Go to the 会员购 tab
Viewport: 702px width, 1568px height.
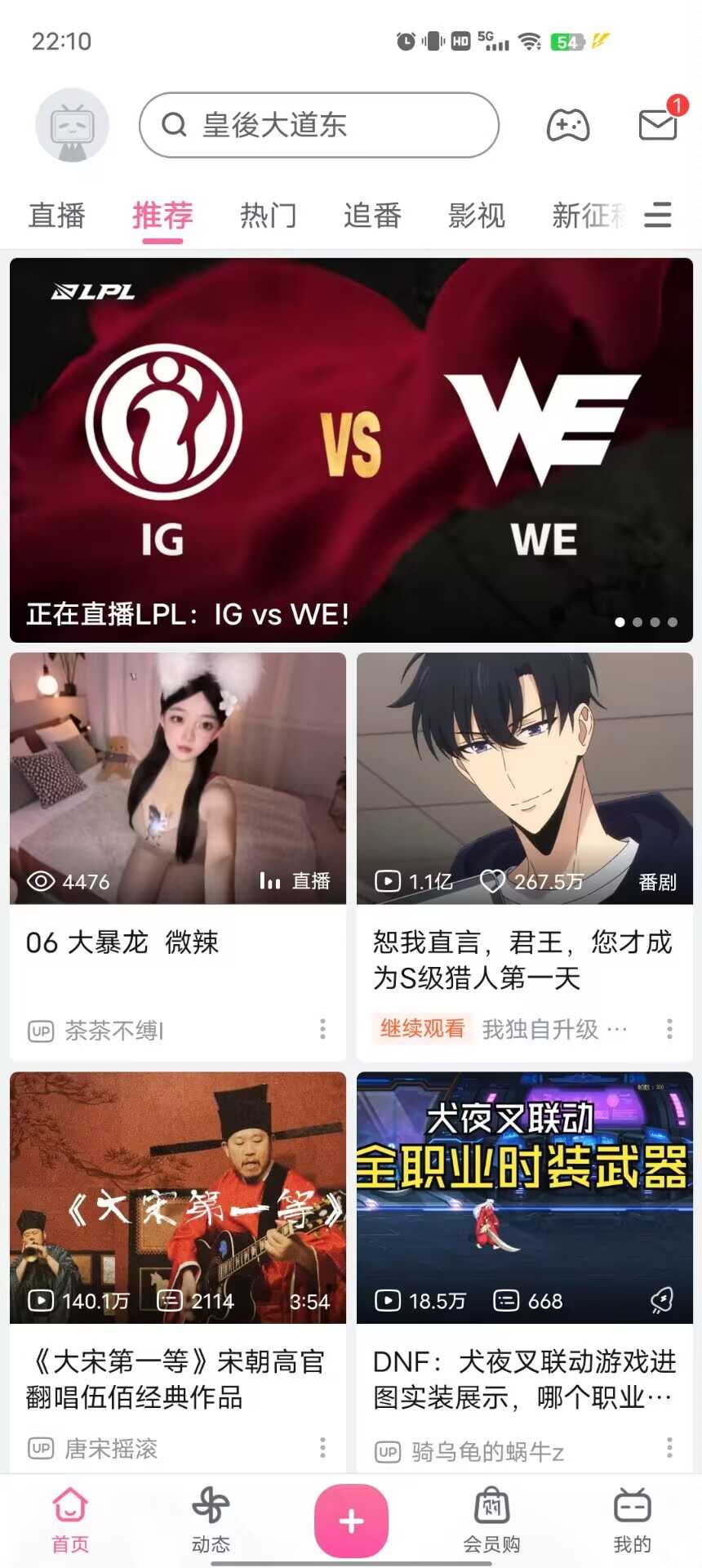click(x=491, y=1520)
